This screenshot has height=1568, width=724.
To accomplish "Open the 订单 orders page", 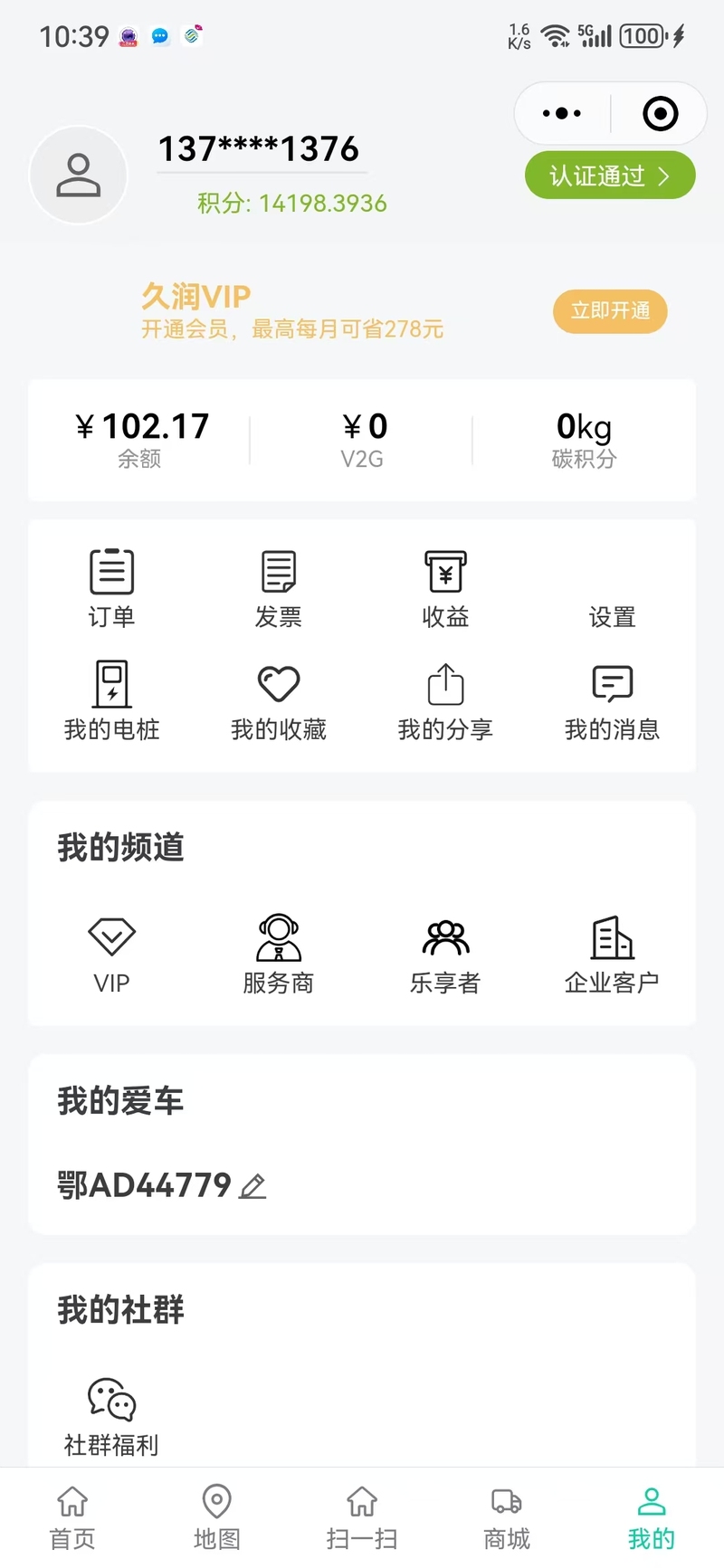I will 111,589.
